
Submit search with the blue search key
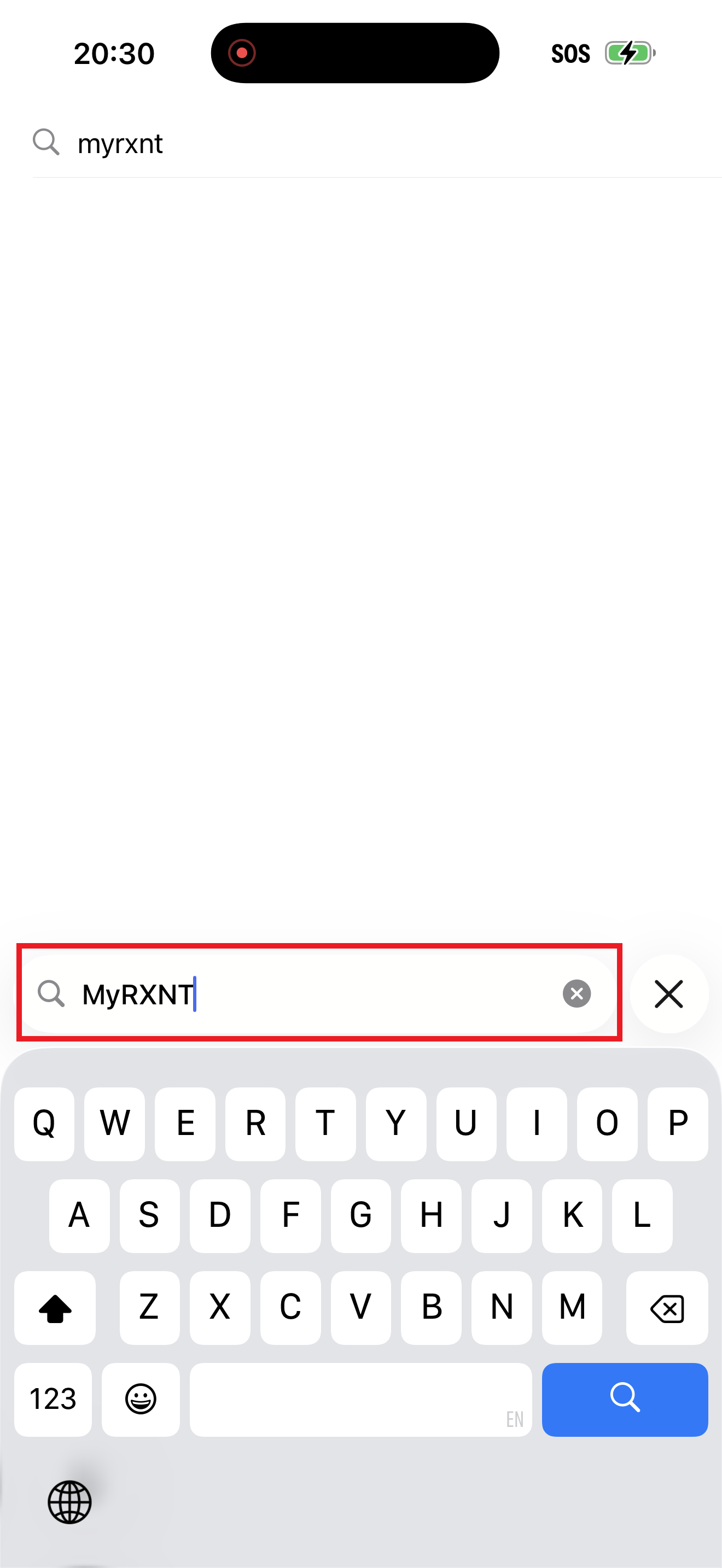pyautogui.click(x=624, y=1399)
